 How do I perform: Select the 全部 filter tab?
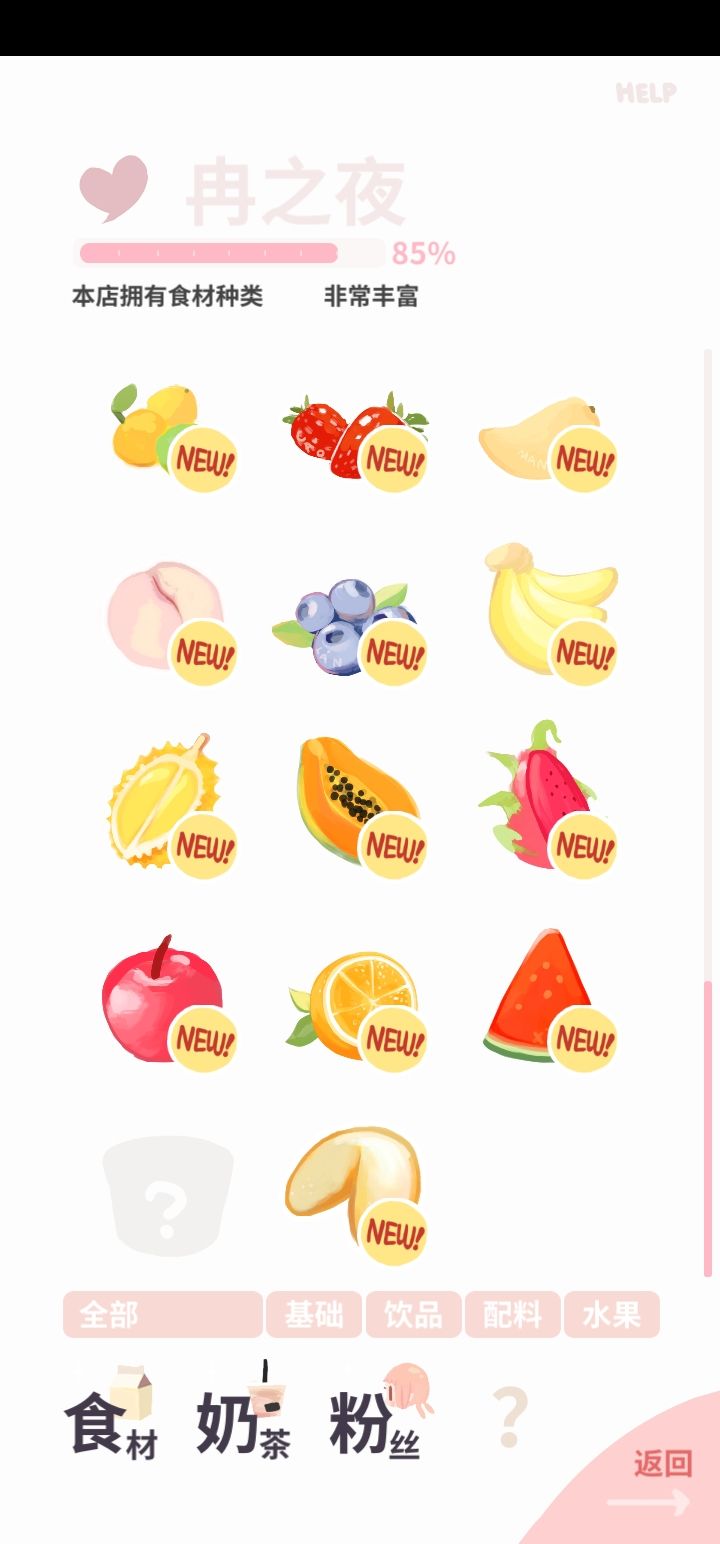163,1314
